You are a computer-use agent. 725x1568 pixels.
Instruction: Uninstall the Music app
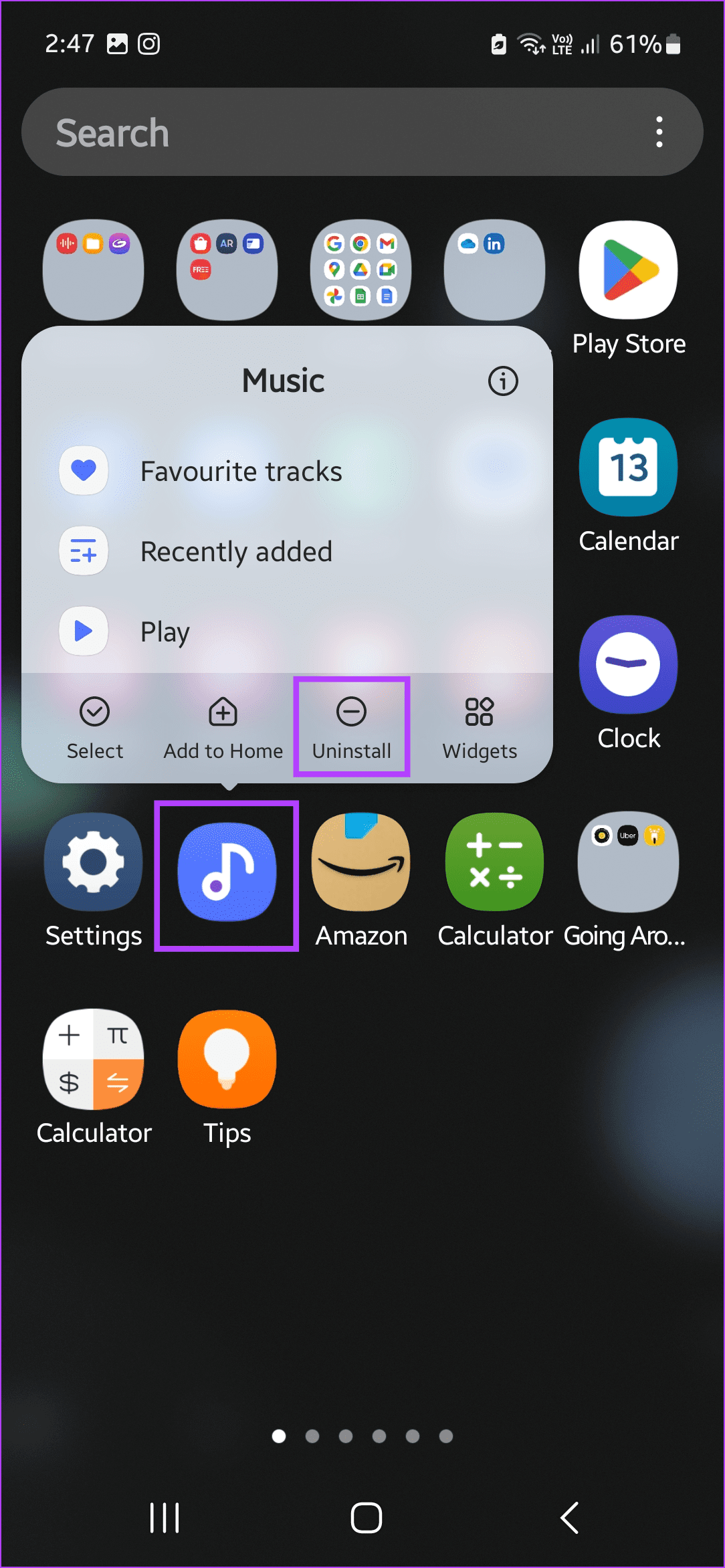click(351, 727)
